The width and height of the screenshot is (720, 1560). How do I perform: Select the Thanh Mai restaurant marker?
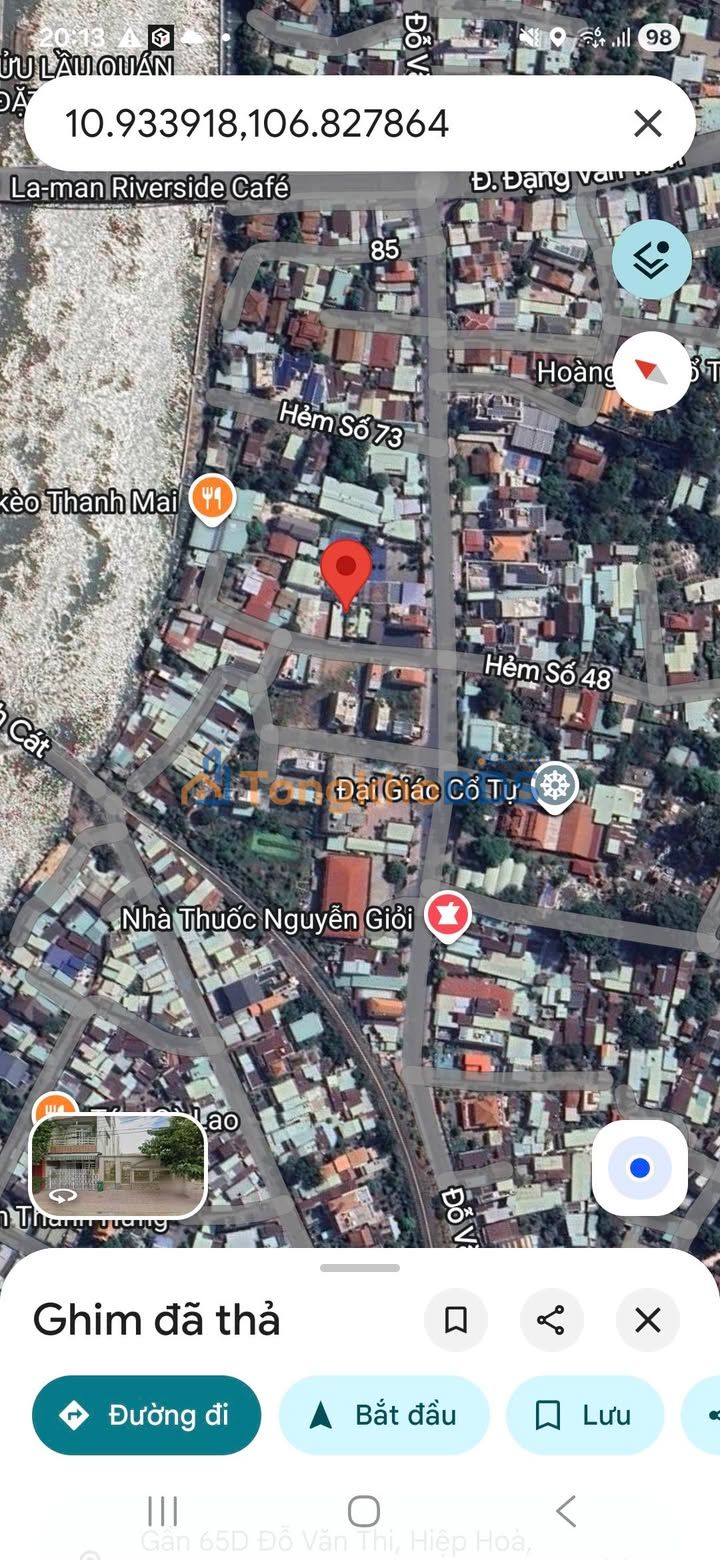point(211,496)
